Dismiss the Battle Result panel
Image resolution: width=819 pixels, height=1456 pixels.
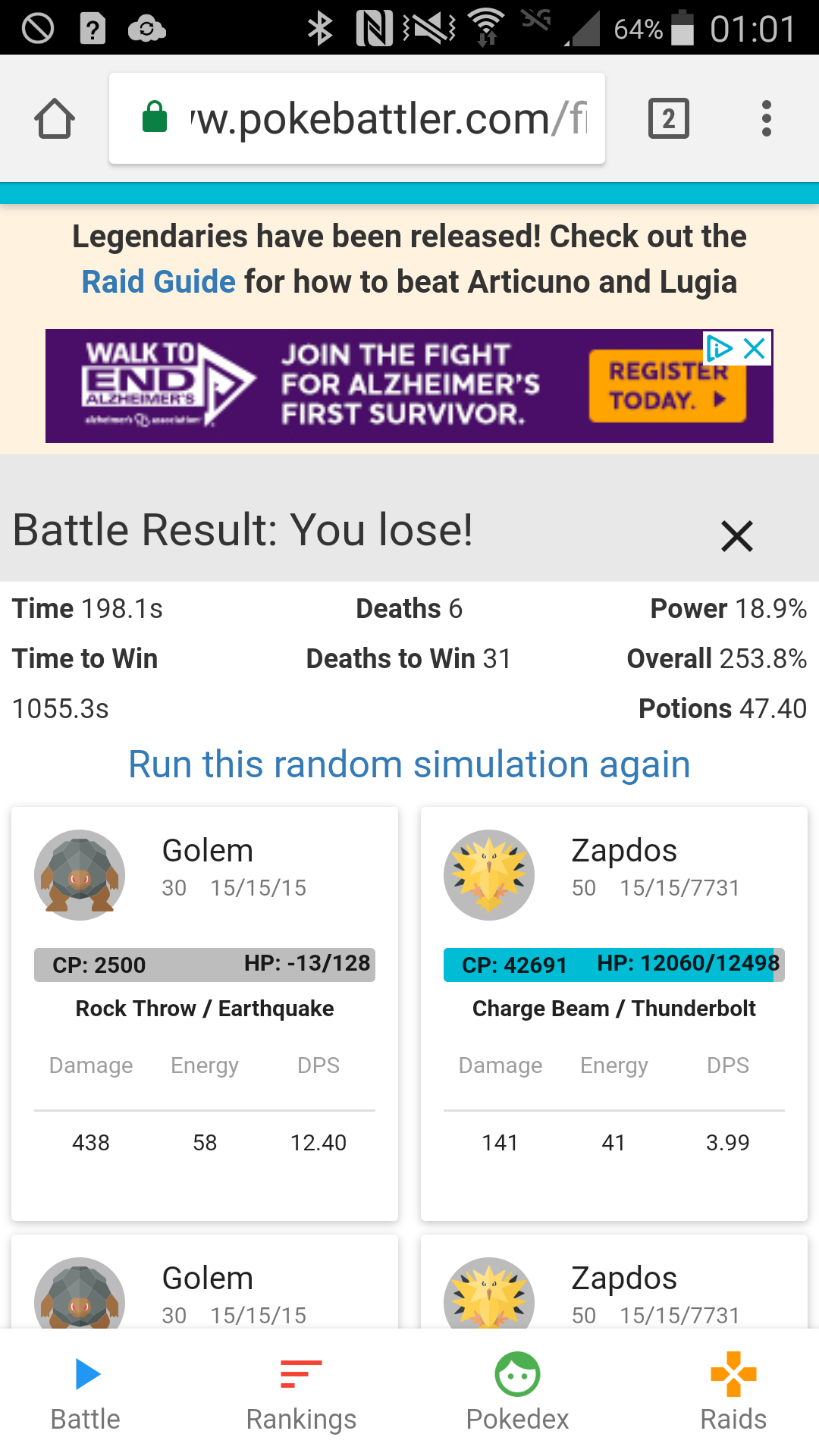(736, 536)
